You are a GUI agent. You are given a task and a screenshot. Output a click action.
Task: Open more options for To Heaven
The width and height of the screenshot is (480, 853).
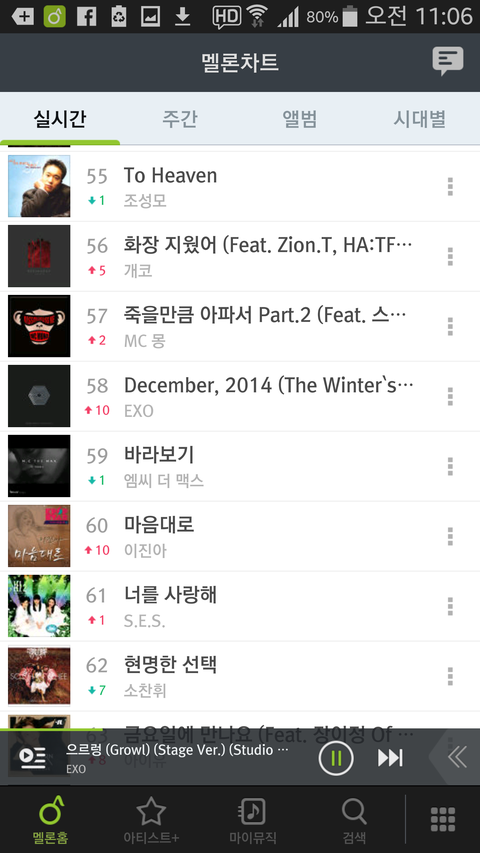pyautogui.click(x=450, y=186)
